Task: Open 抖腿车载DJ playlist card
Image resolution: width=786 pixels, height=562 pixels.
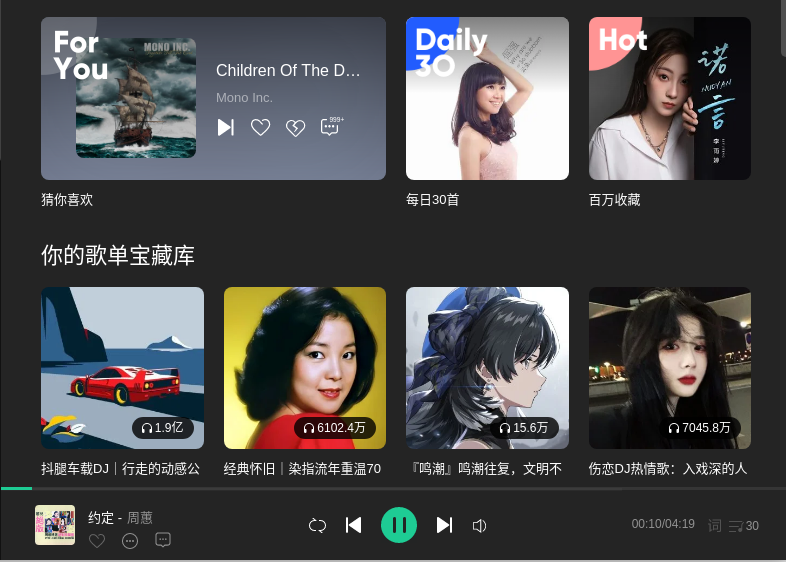Action: (122, 368)
